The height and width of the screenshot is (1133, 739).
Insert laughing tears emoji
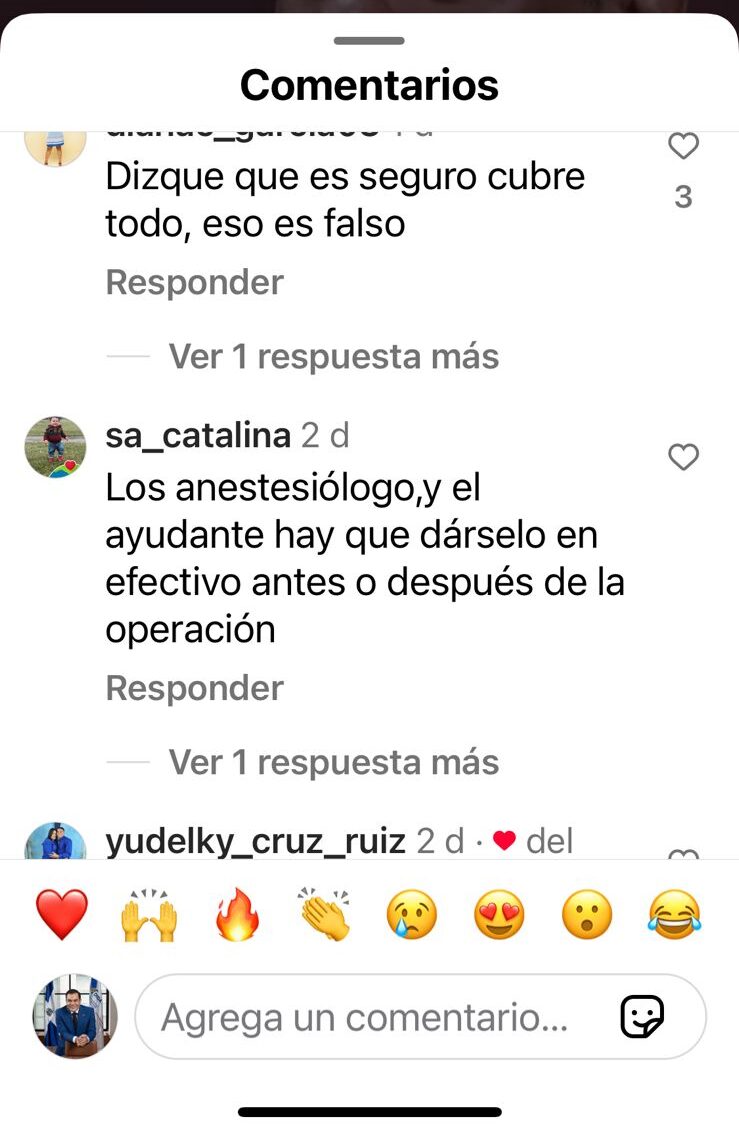[x=674, y=915]
